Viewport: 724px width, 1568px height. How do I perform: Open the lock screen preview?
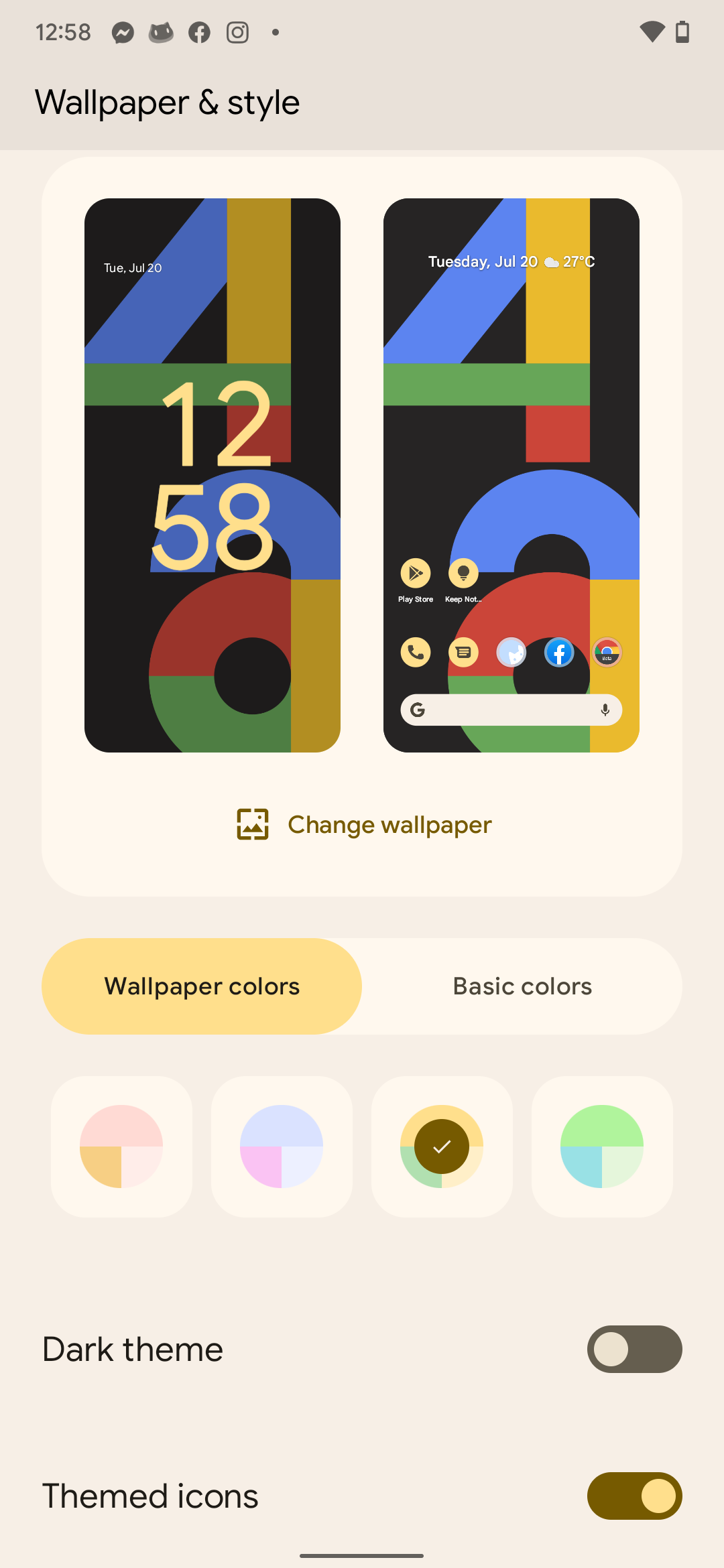[213, 475]
